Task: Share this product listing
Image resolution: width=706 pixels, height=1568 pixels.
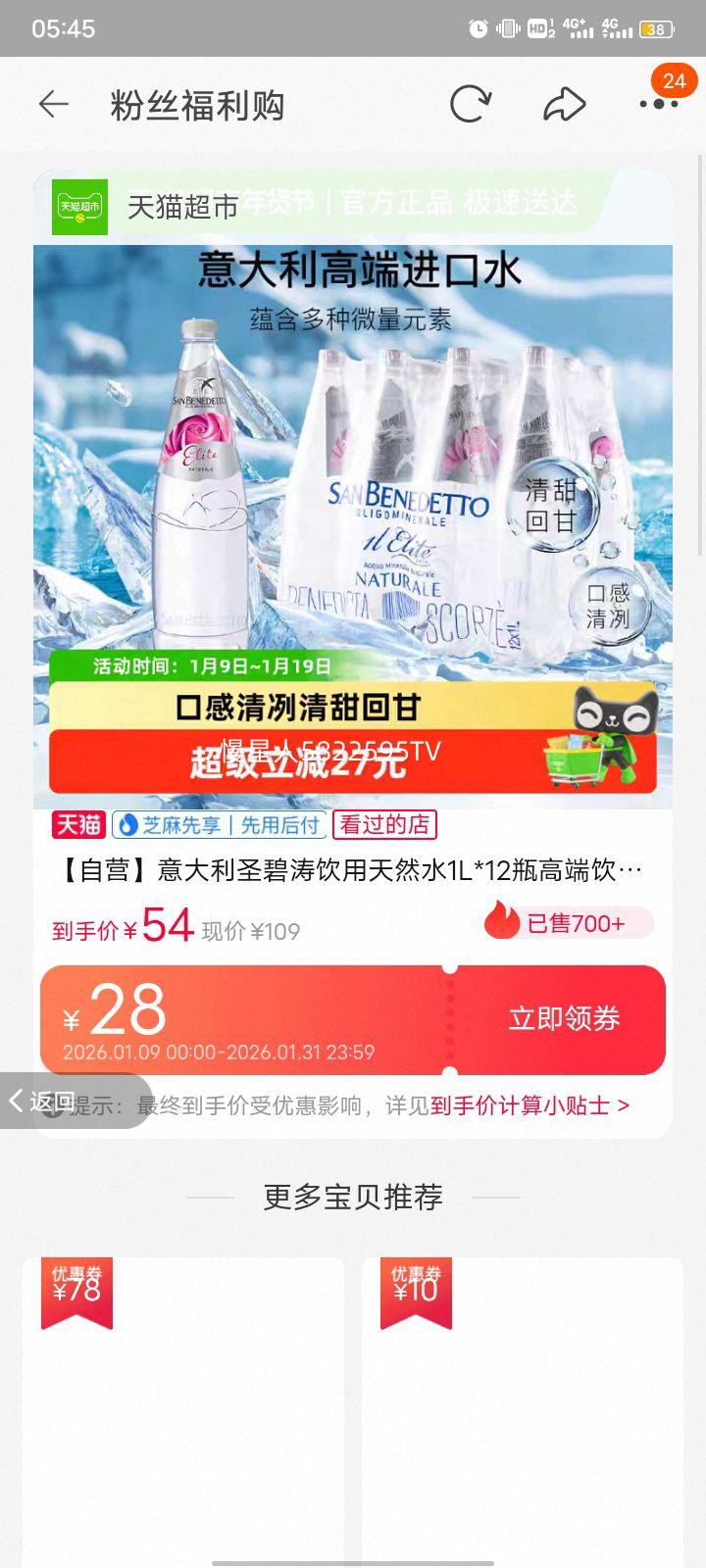Action: pyautogui.click(x=562, y=102)
